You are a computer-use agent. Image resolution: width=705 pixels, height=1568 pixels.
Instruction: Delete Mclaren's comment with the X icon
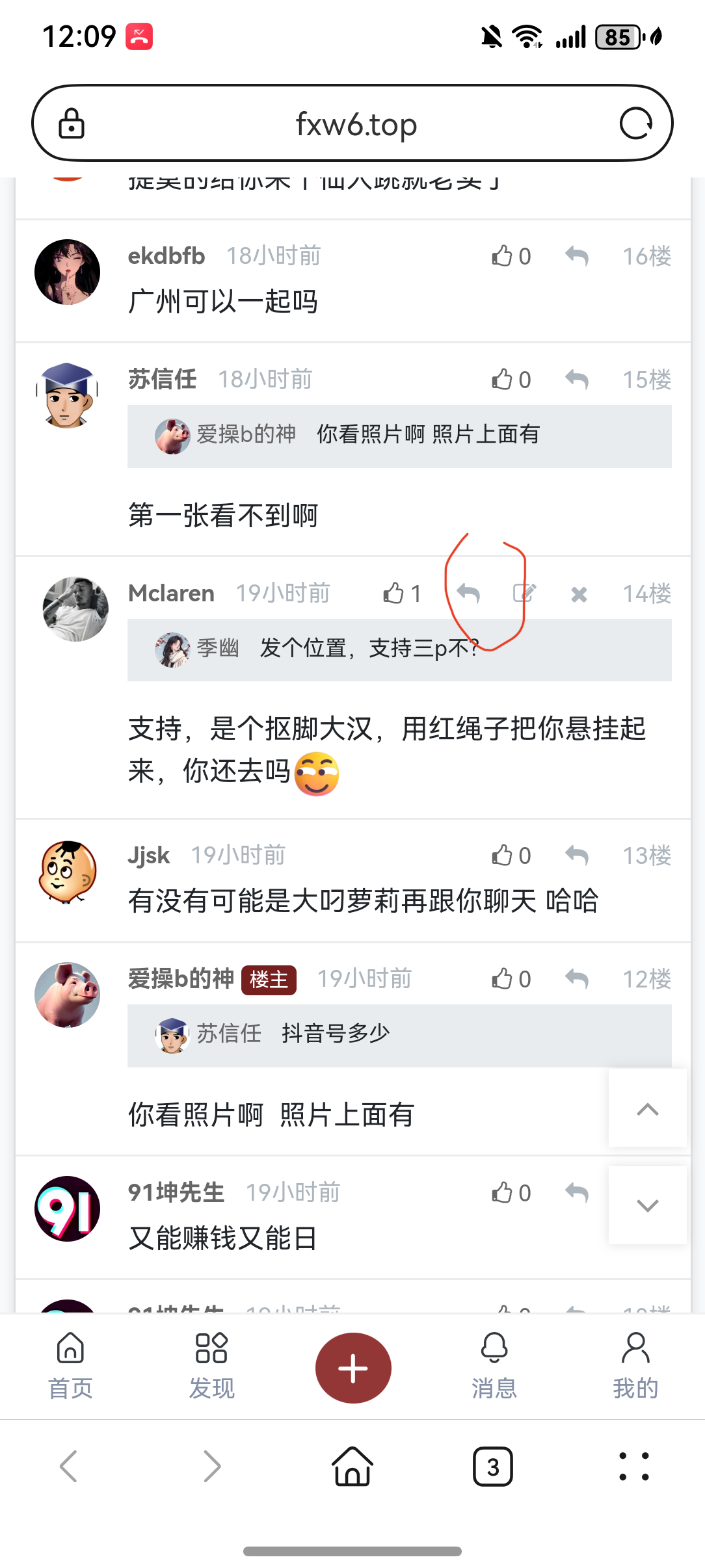click(579, 594)
